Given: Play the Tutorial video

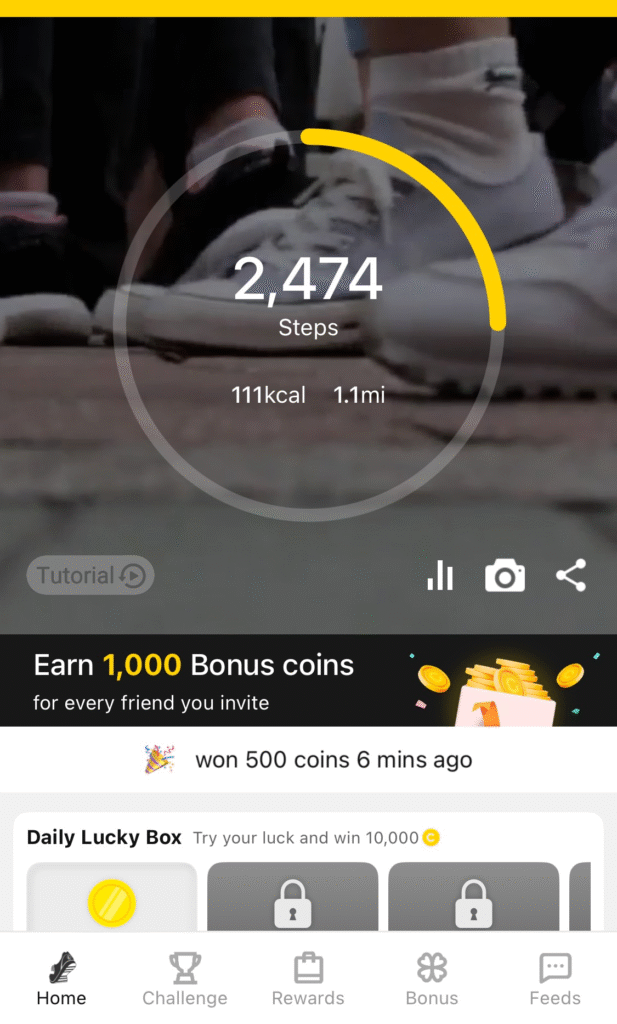Looking at the screenshot, I should tap(91, 576).
